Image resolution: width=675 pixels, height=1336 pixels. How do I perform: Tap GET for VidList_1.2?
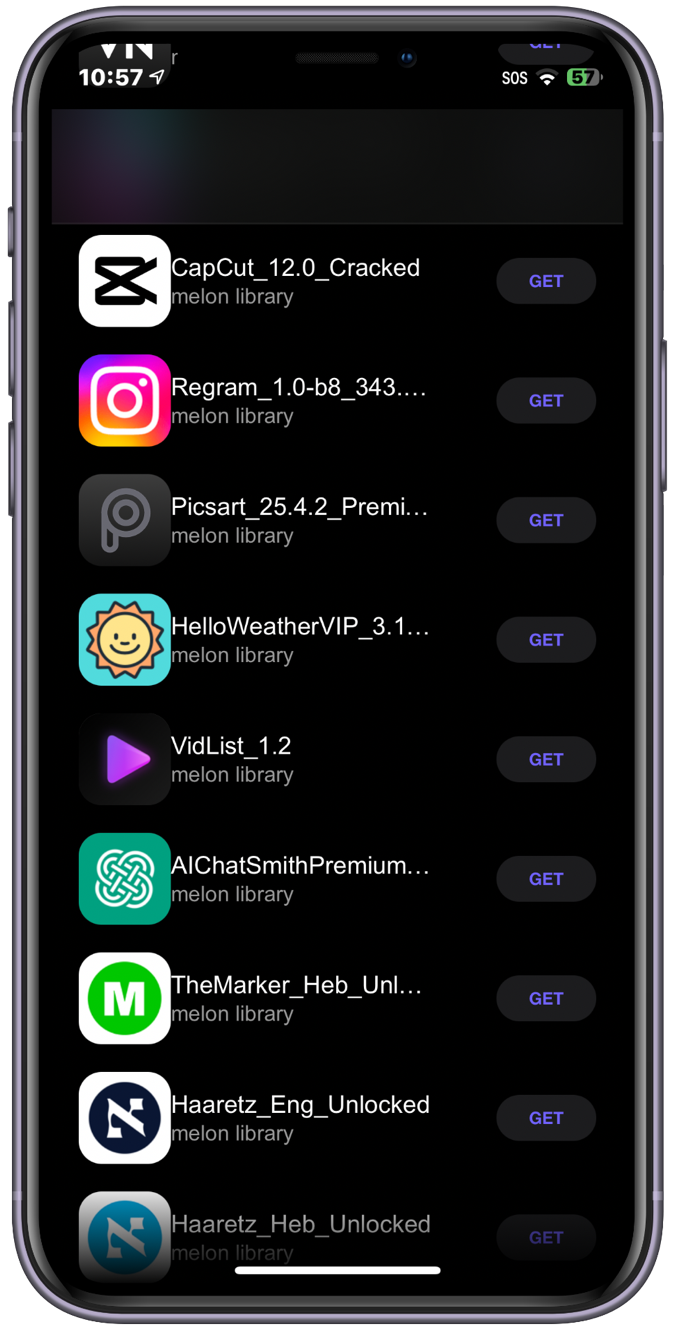pyautogui.click(x=546, y=760)
